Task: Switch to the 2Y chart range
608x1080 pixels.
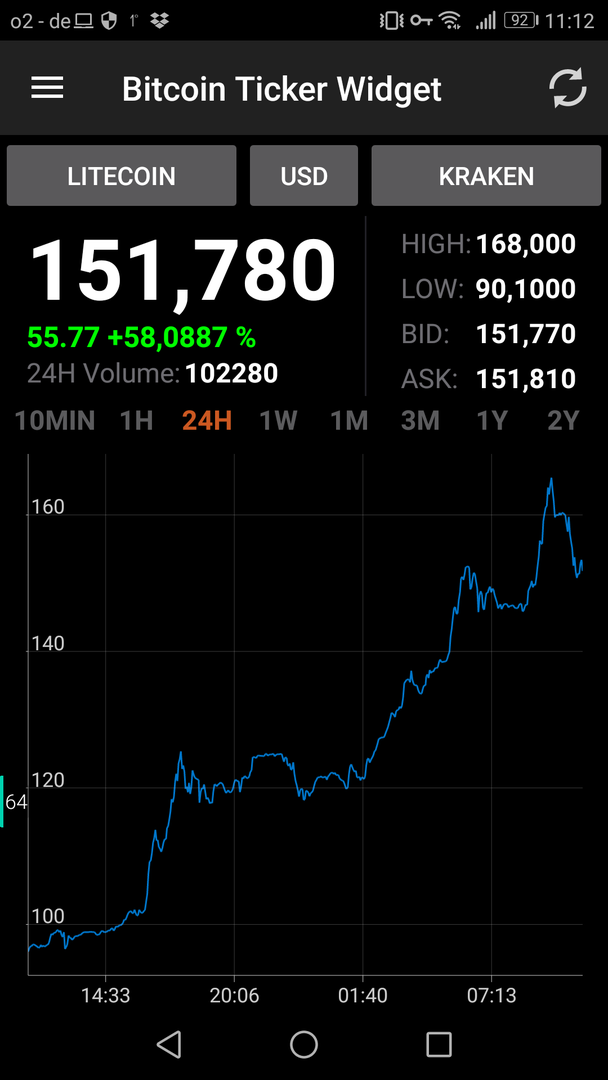Action: pos(563,421)
